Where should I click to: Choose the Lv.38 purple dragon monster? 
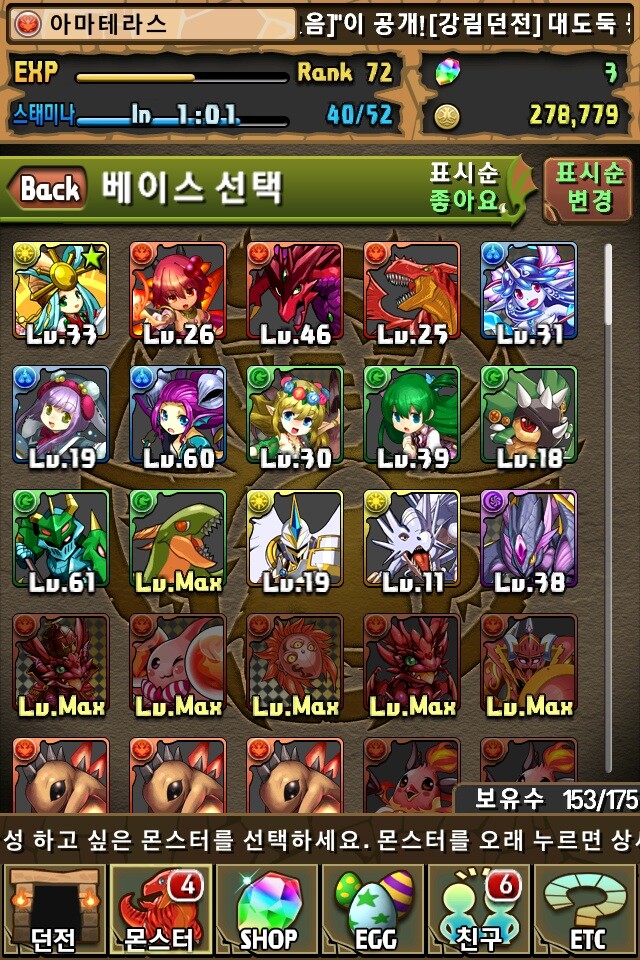(x=529, y=538)
